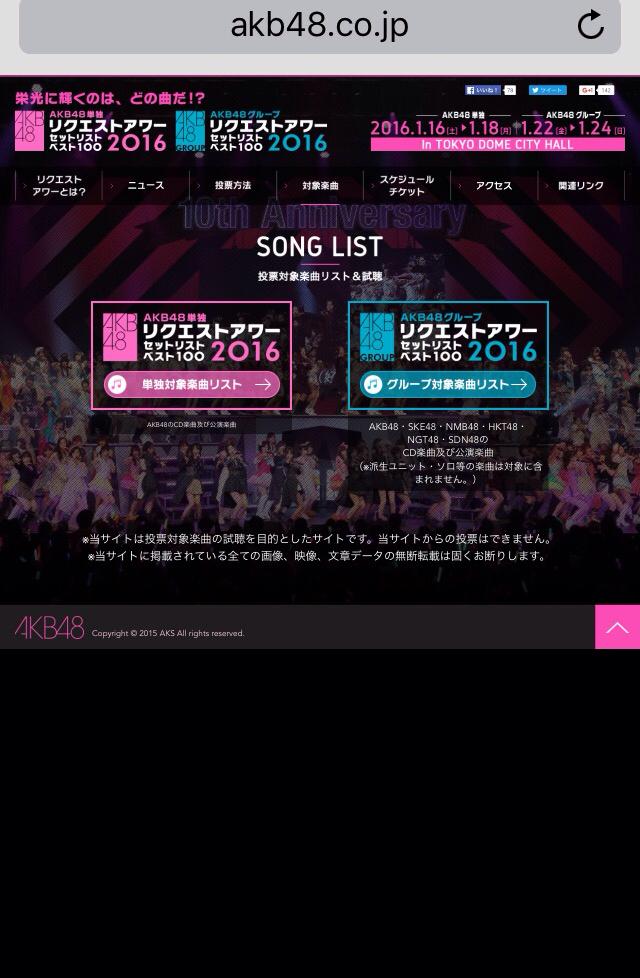Open the グループ対象楽曲リスト song list

click(448, 384)
